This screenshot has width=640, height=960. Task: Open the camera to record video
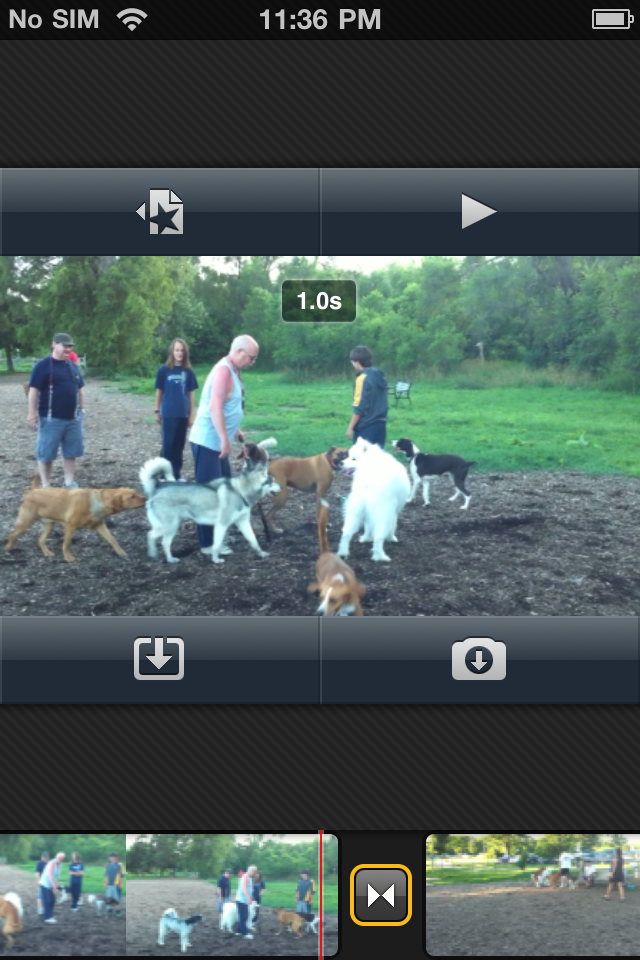[x=479, y=660]
